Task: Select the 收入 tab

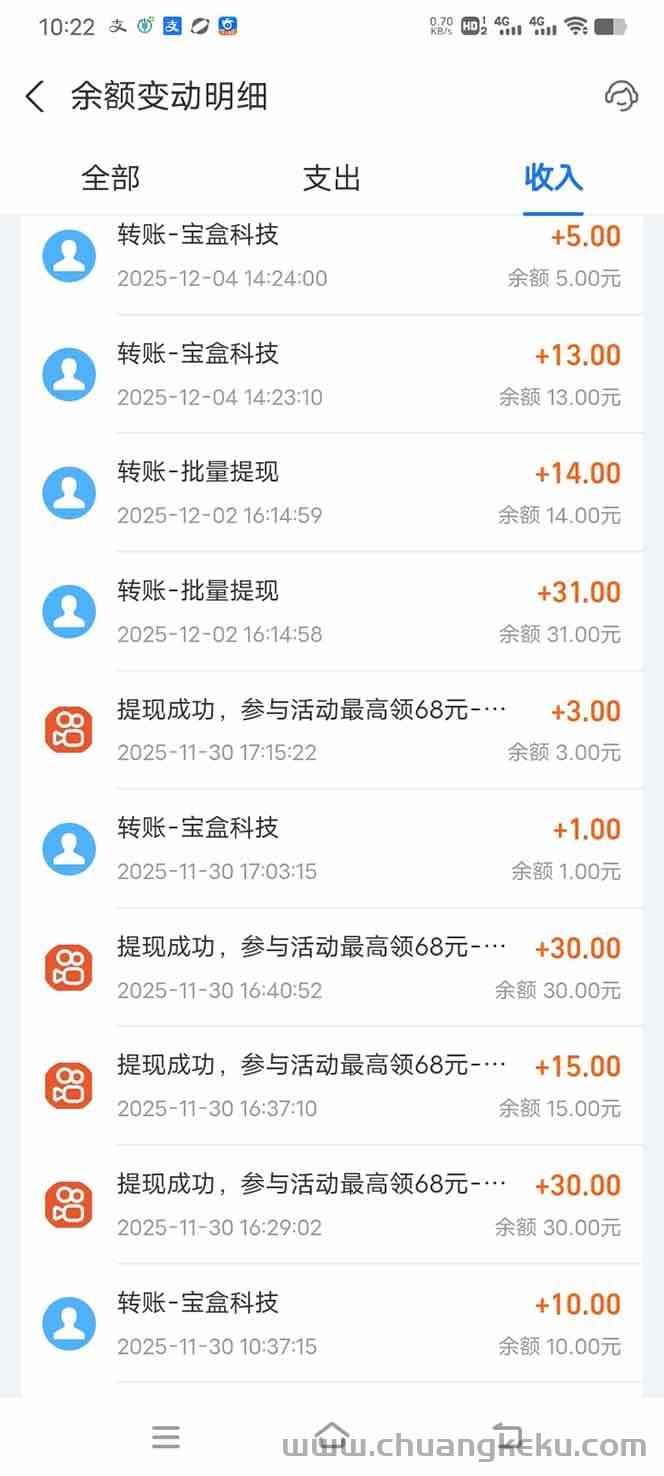Action: pyautogui.click(x=553, y=179)
